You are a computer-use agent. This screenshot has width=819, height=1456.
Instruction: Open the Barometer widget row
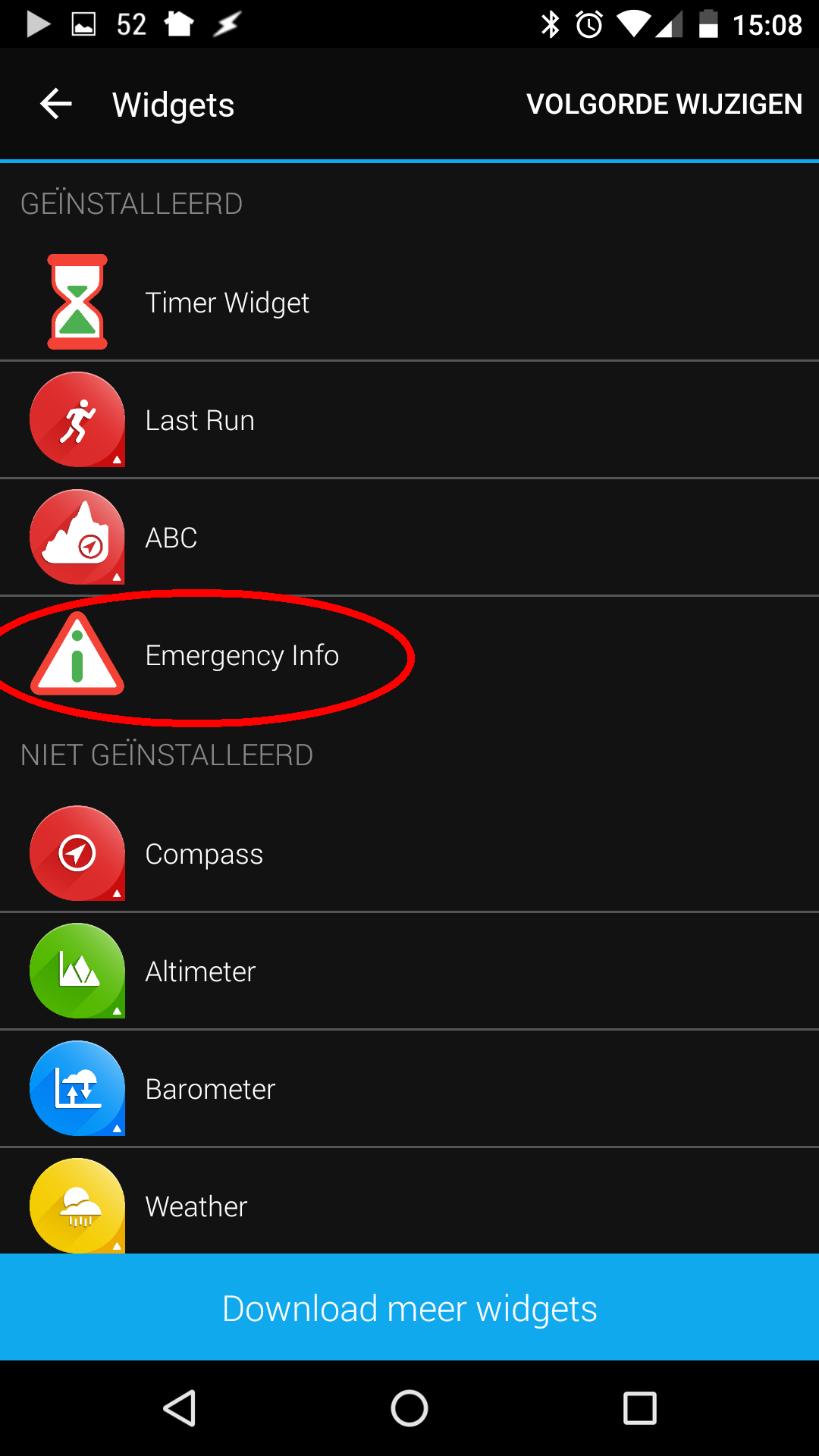click(x=409, y=1088)
